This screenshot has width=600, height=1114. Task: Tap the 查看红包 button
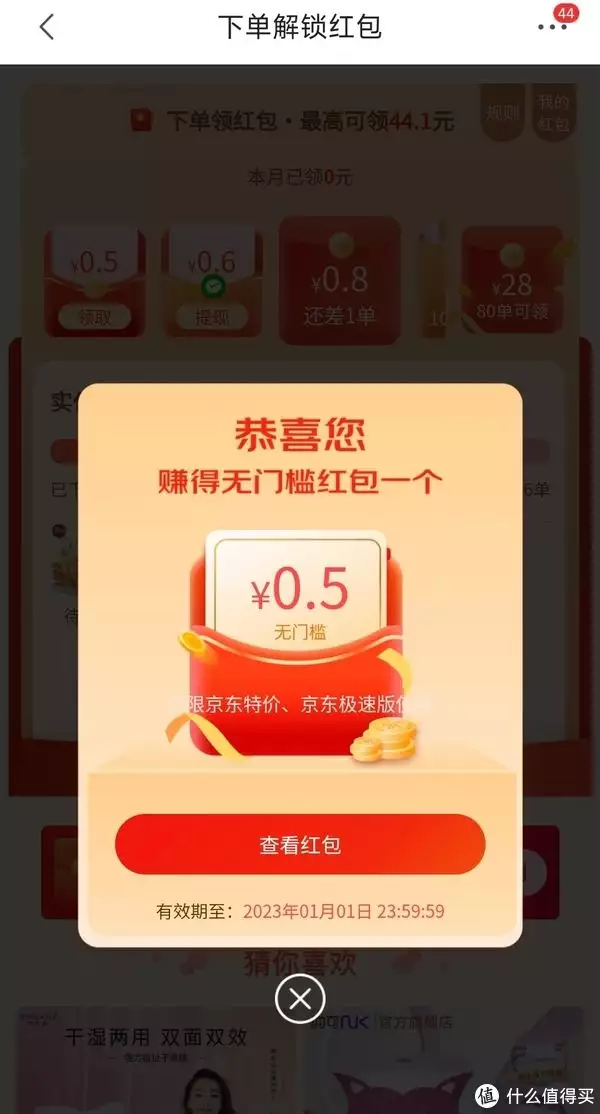[300, 845]
